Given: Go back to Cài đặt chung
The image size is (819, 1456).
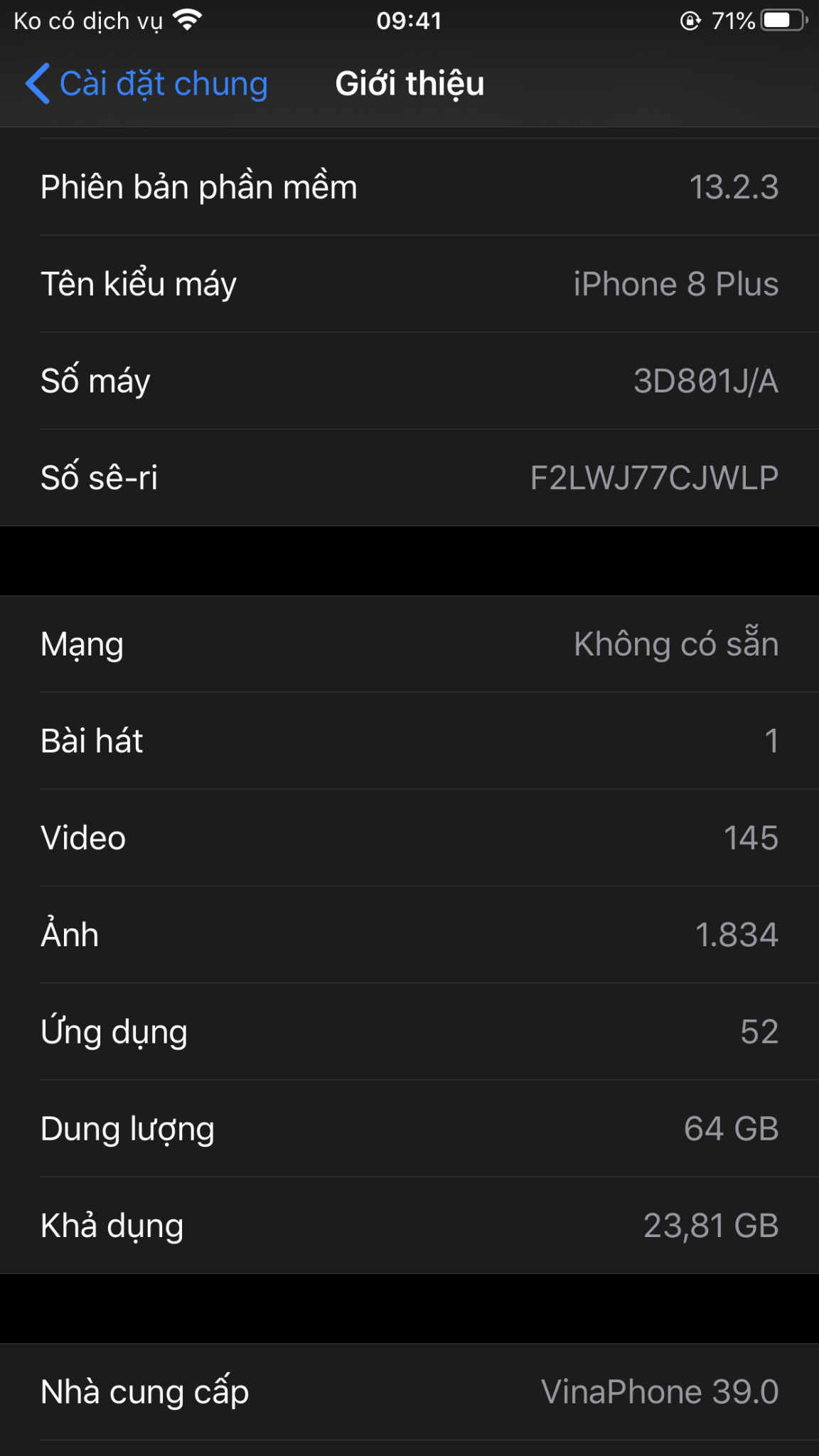Looking at the screenshot, I should (x=147, y=84).
